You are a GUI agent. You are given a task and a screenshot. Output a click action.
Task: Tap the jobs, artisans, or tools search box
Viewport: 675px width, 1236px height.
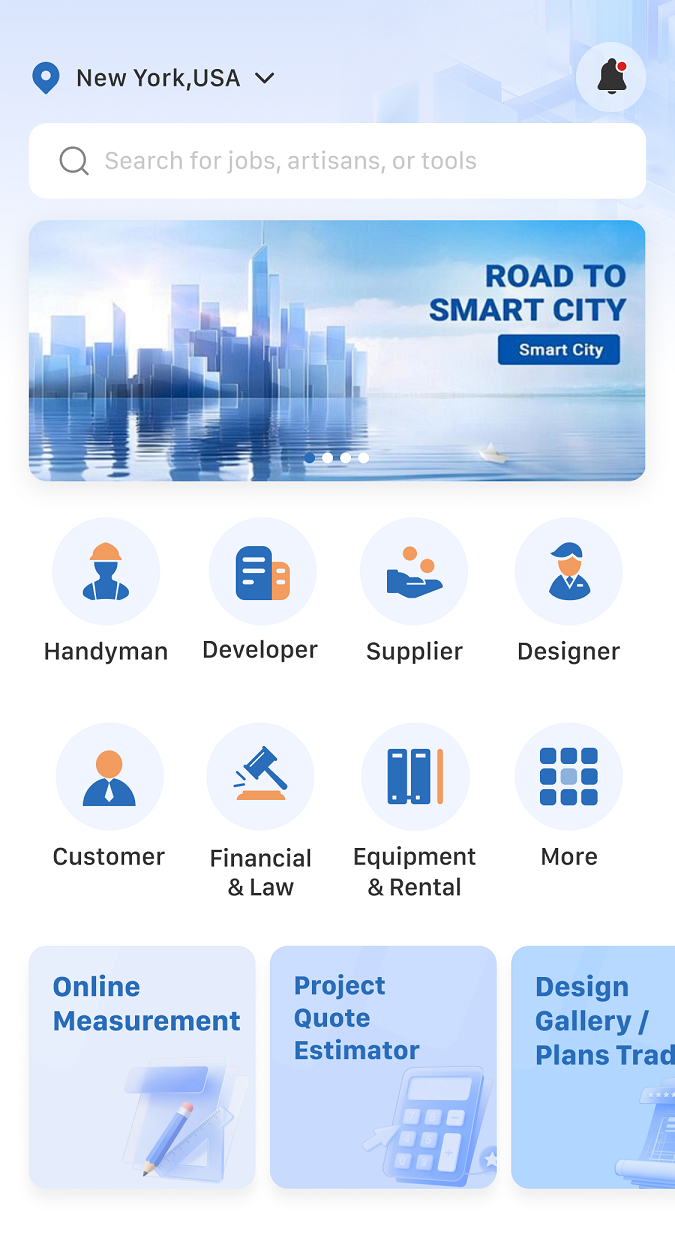337,161
